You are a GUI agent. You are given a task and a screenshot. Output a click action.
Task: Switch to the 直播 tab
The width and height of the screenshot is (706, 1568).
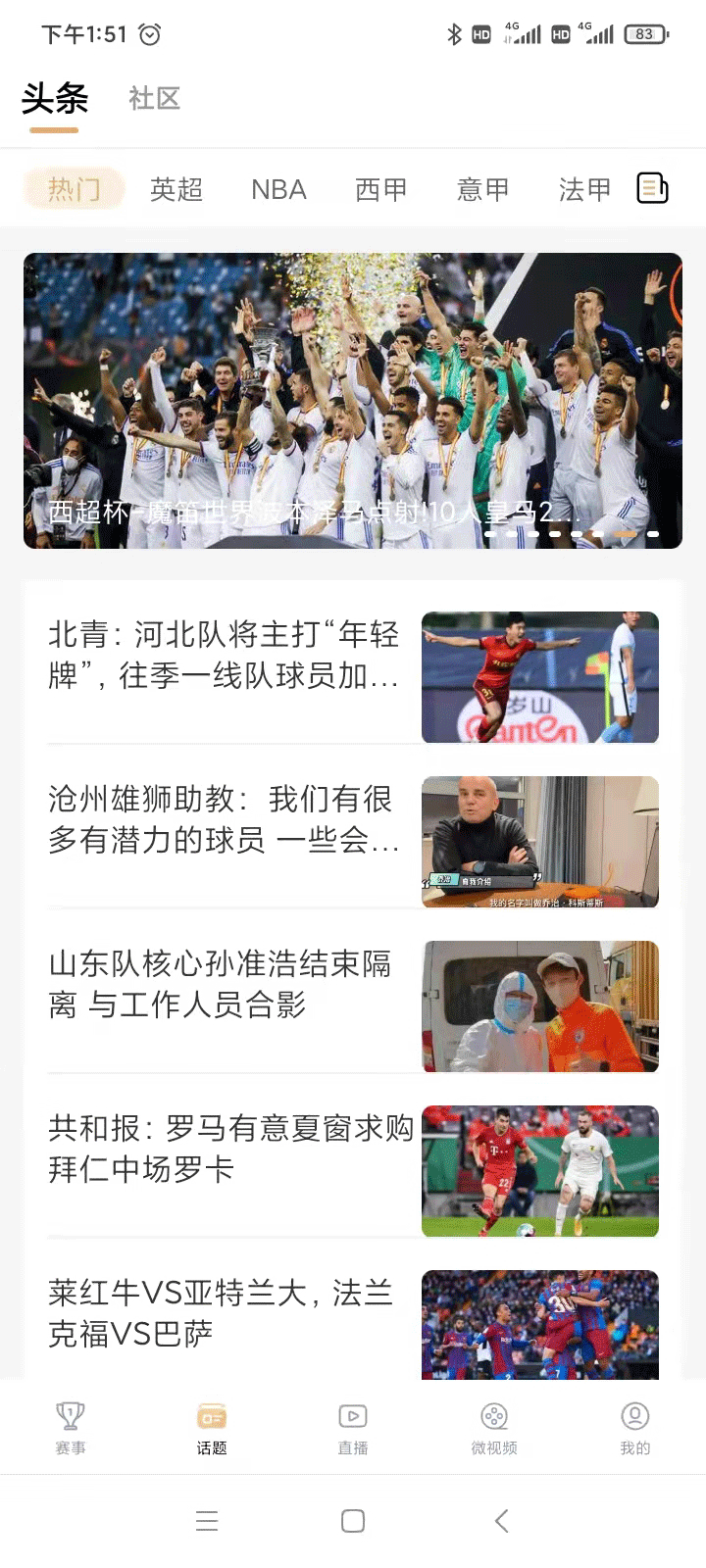coord(353,1428)
